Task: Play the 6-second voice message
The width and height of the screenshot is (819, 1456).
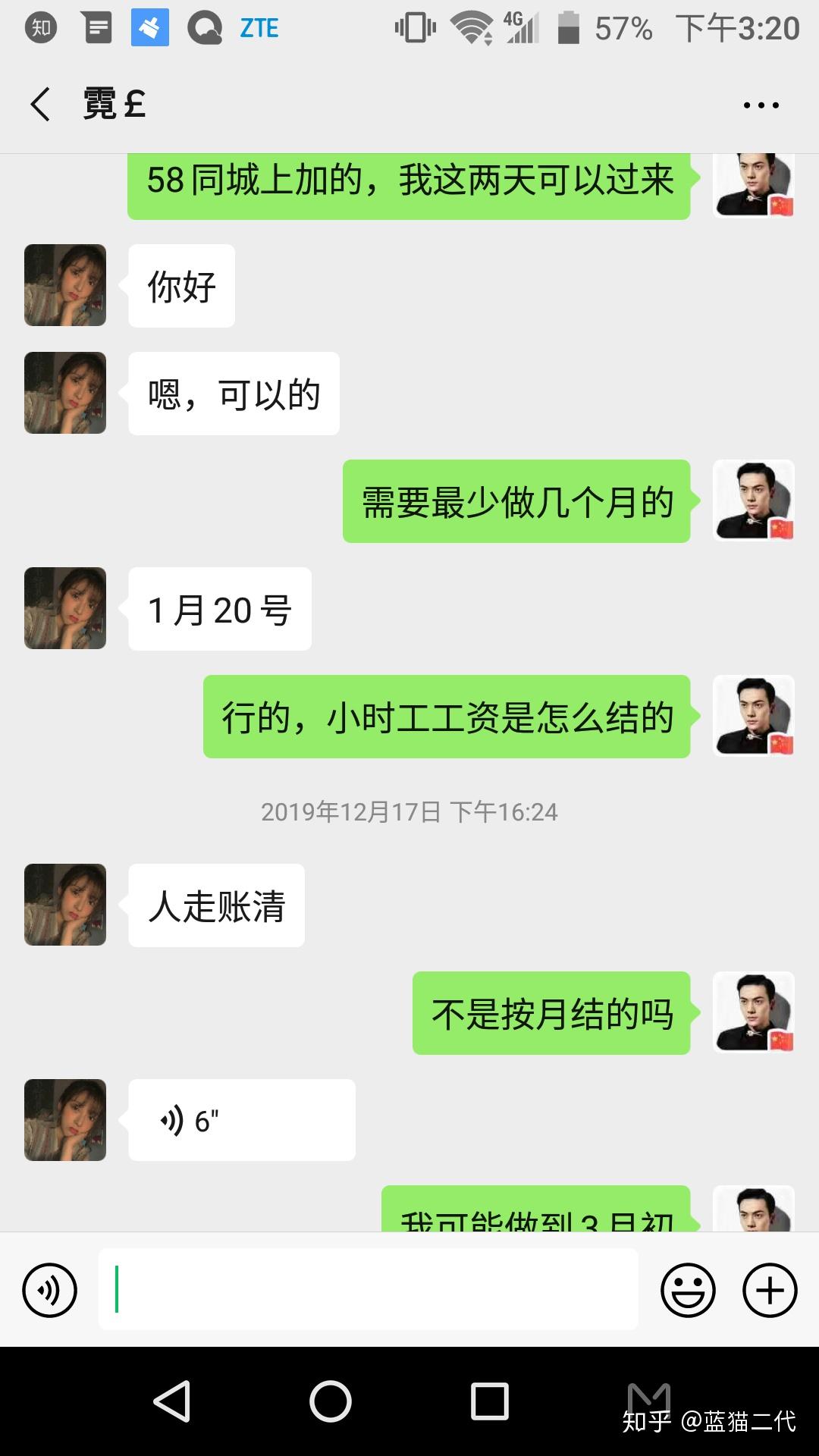Action: (x=241, y=1120)
